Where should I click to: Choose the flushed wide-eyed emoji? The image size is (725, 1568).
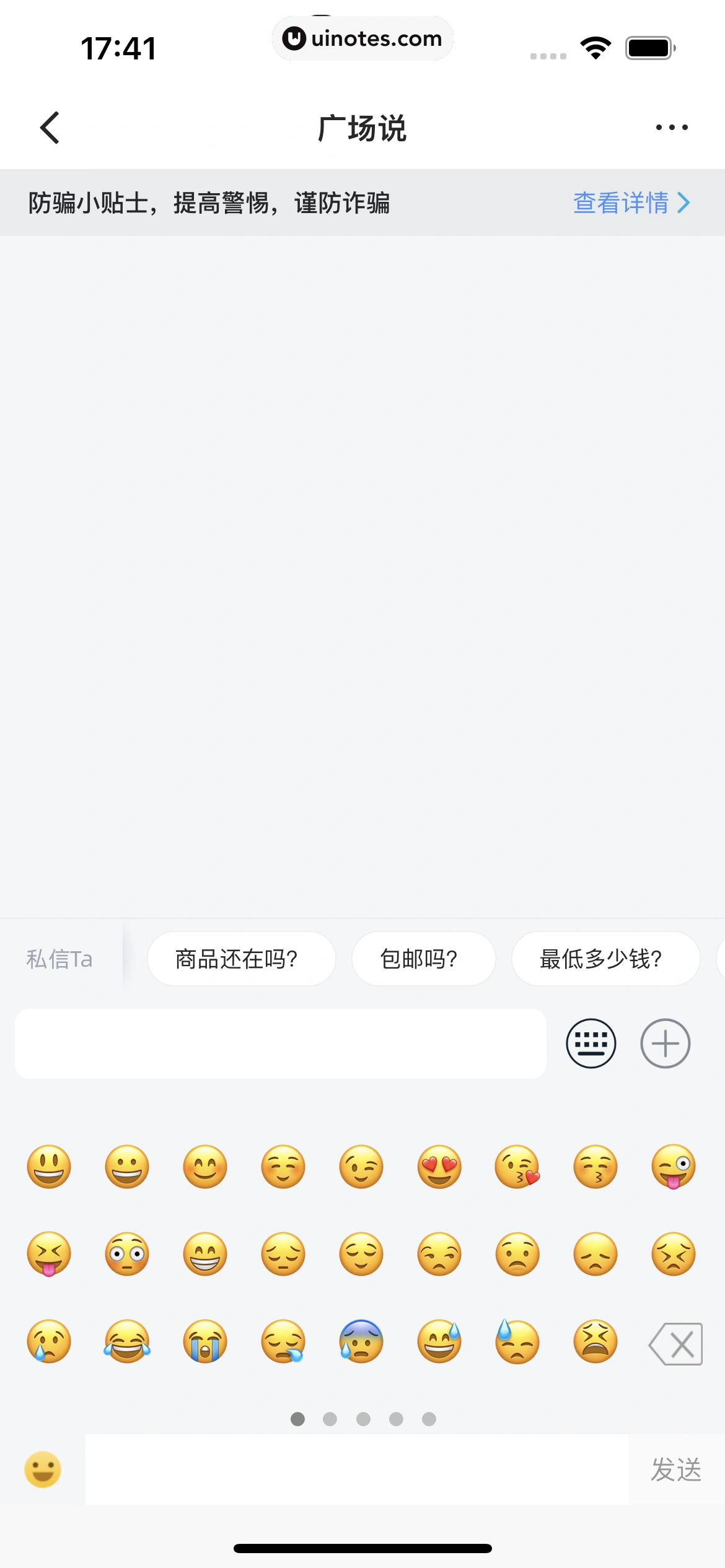pyautogui.click(x=127, y=1255)
